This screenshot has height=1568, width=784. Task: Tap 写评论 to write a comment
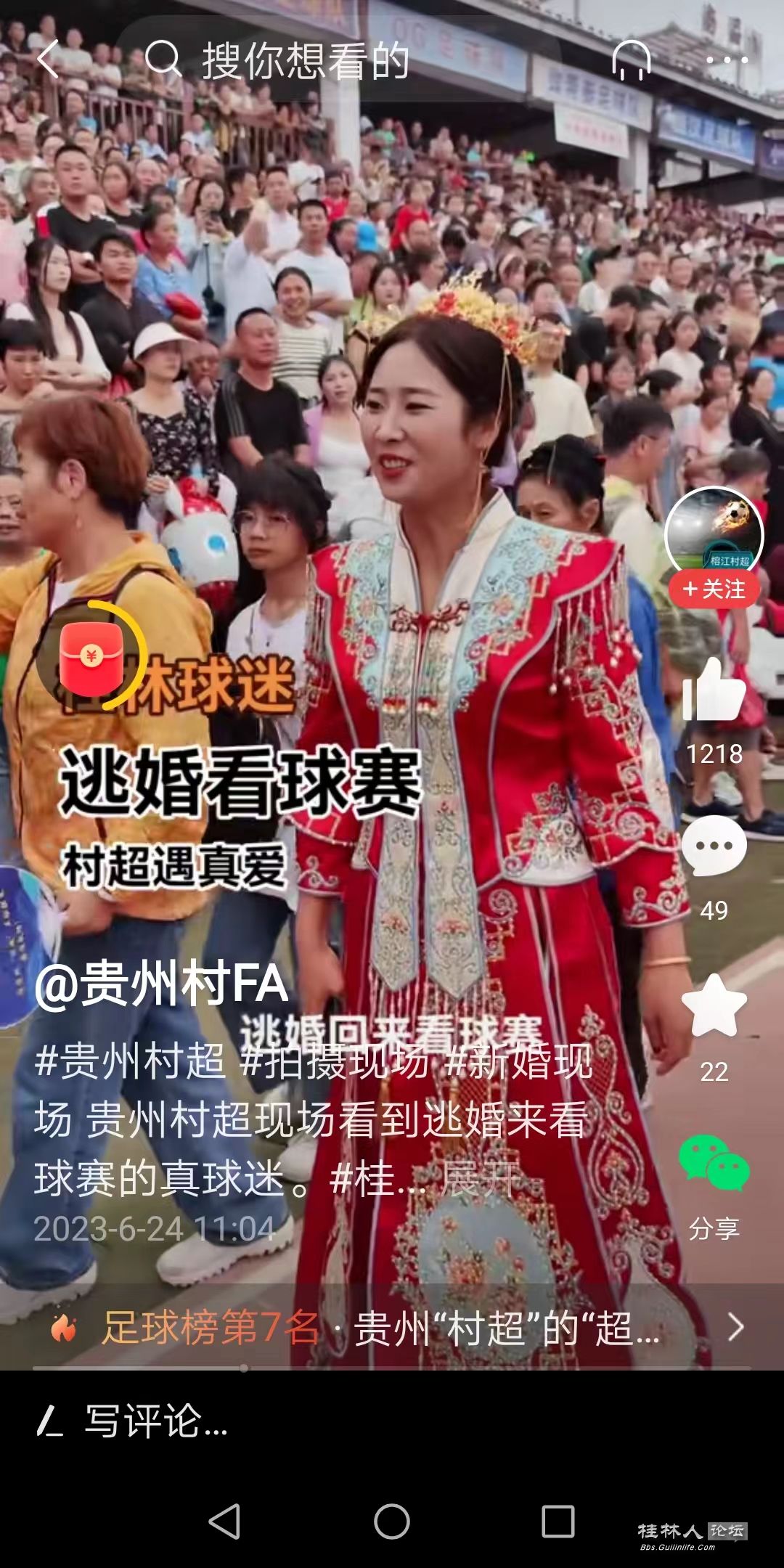(x=156, y=1421)
